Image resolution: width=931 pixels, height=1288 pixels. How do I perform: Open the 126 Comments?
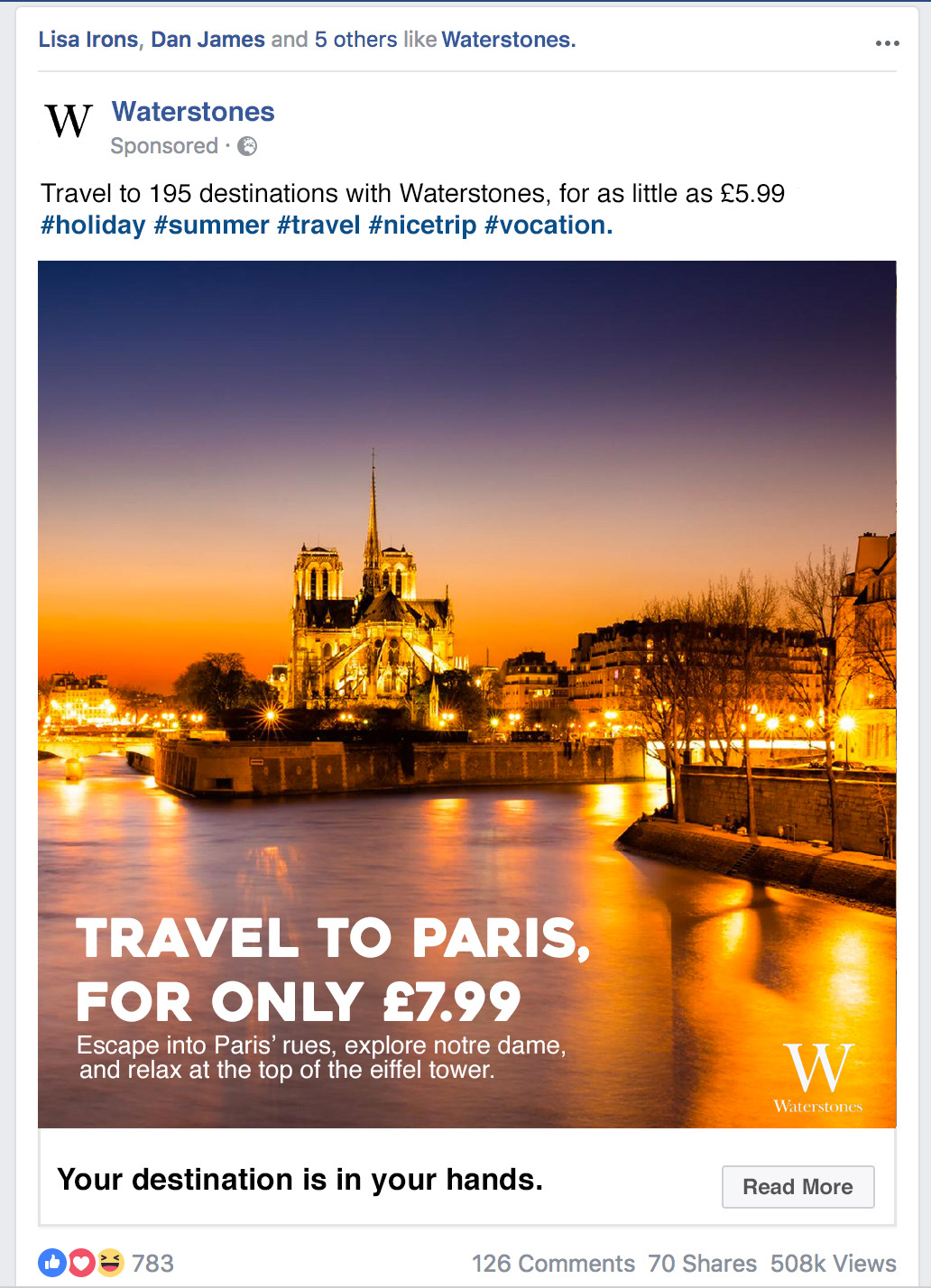[x=553, y=1264]
